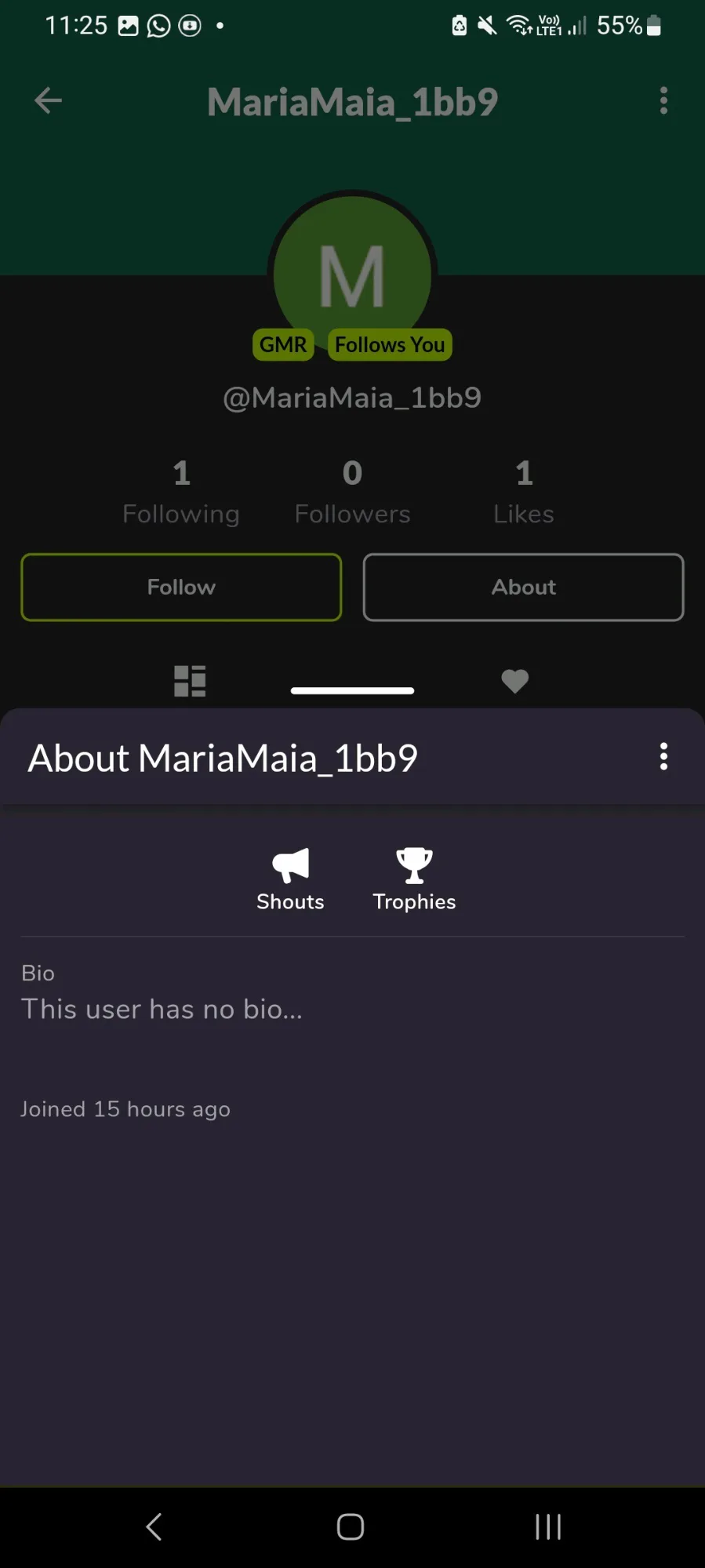Viewport: 705px width, 1568px height.
Task: Tap the About button
Action: pos(523,588)
